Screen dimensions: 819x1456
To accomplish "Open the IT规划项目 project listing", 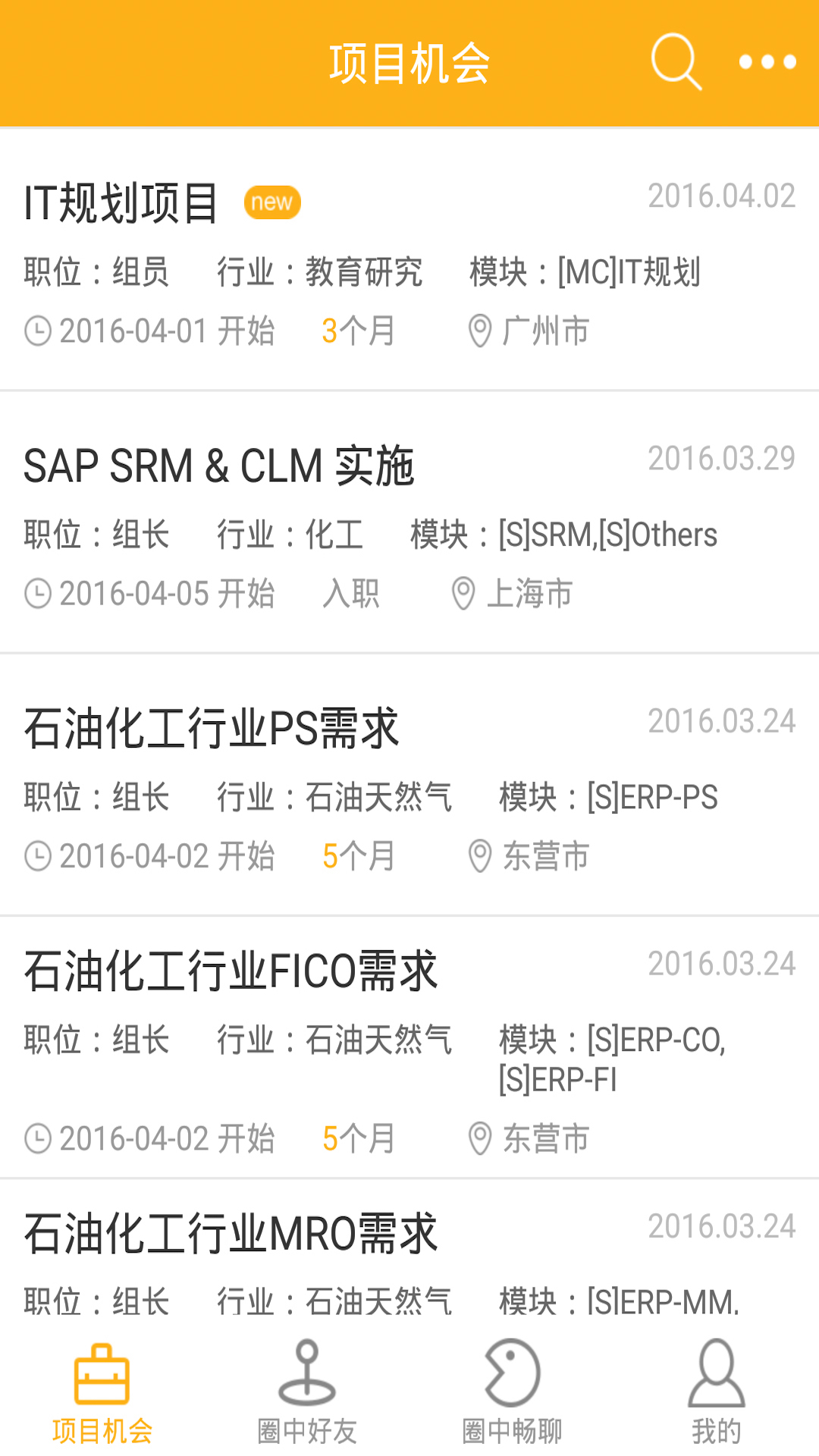I will (x=121, y=203).
